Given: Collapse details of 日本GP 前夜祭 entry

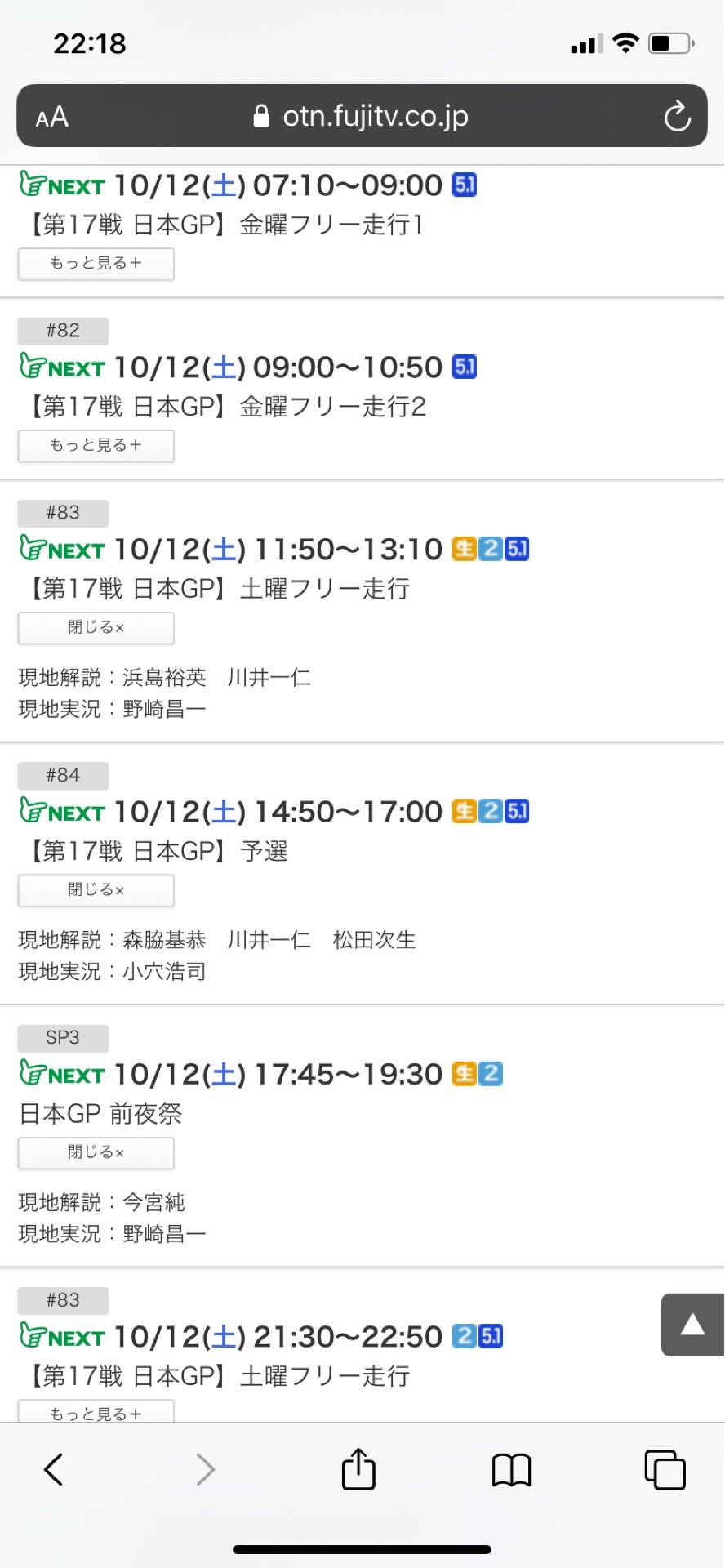Looking at the screenshot, I should coord(96,1153).
